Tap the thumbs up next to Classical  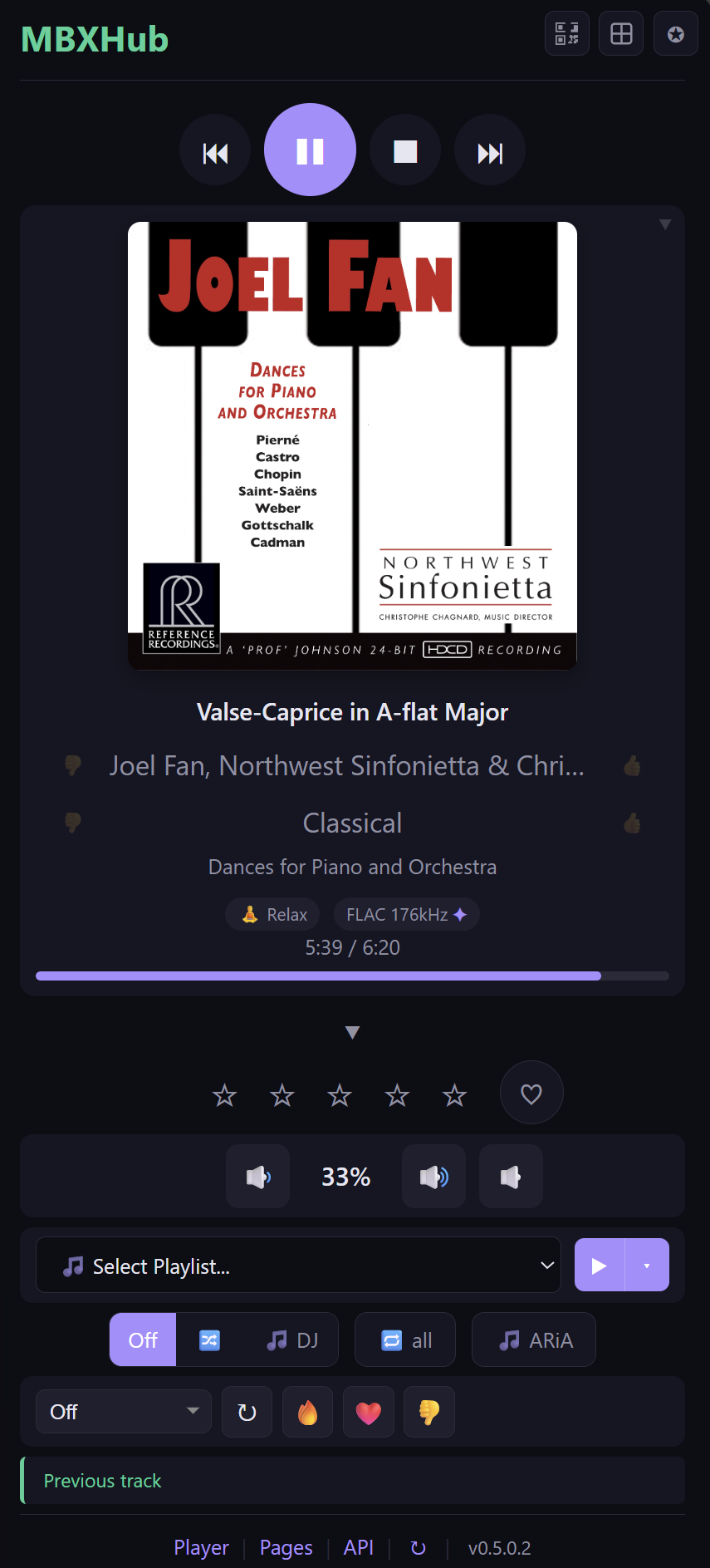632,823
